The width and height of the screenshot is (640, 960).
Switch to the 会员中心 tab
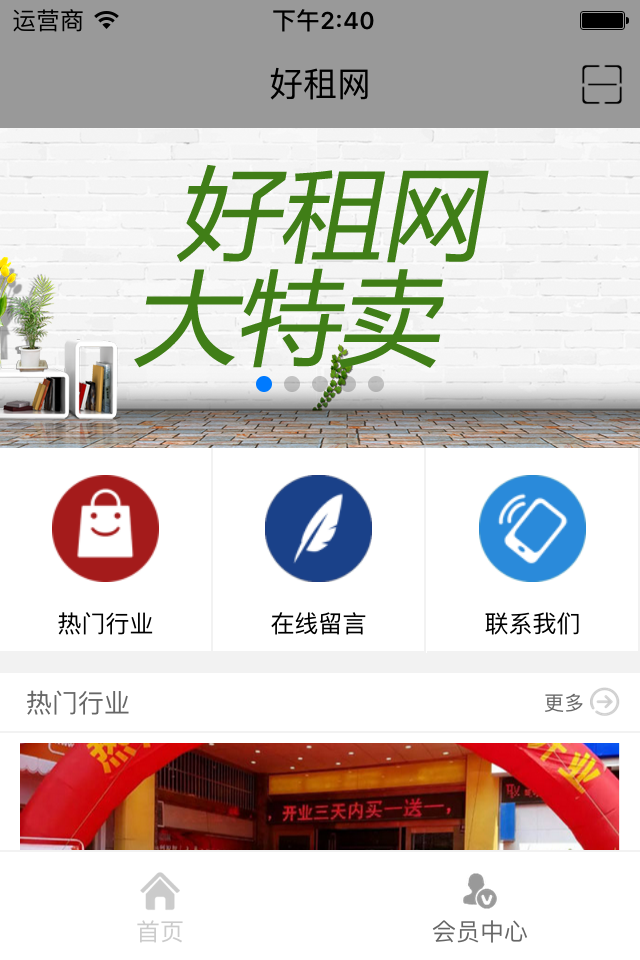480,907
